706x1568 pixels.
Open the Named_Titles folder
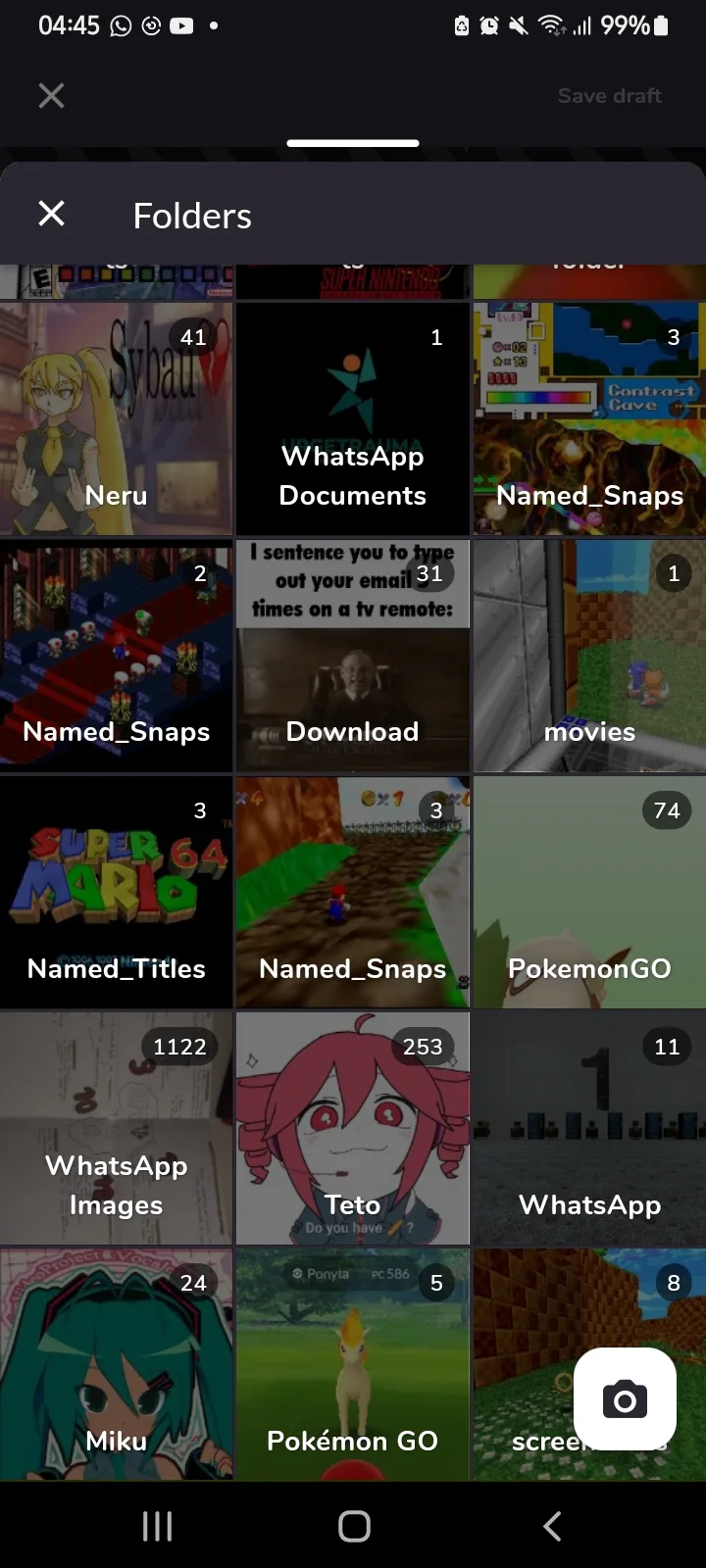pyautogui.click(x=116, y=892)
